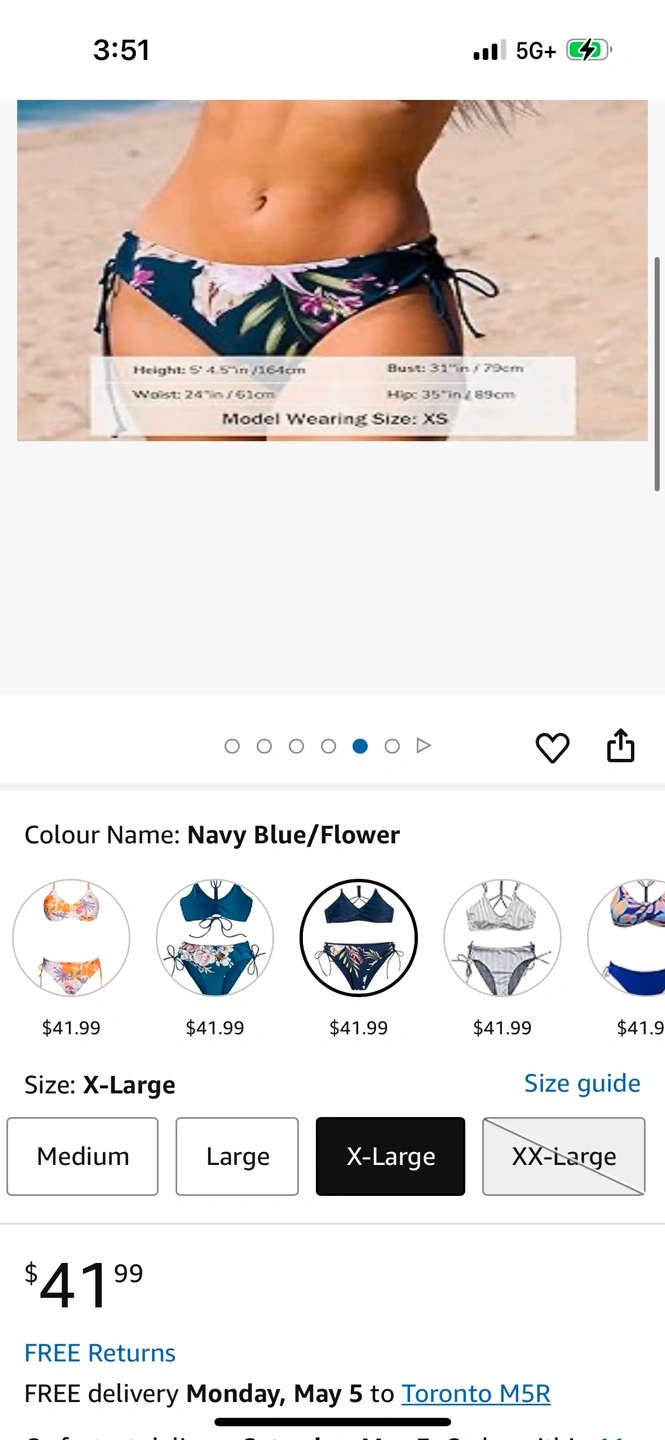The height and width of the screenshot is (1440, 665).
Task: Tap the unavailable XX-Large size
Action: [x=564, y=1156]
